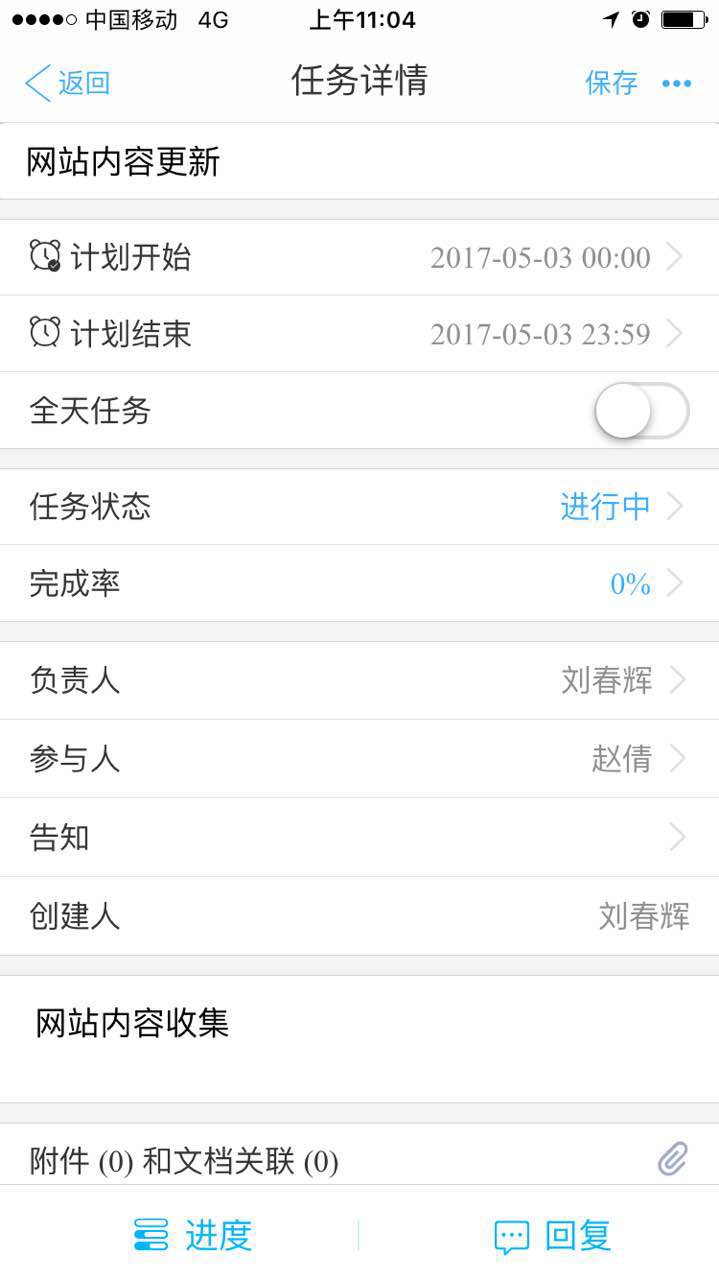The image size is (719, 1280).
Task: Open the three-dot overflow menu
Action: tap(677, 84)
